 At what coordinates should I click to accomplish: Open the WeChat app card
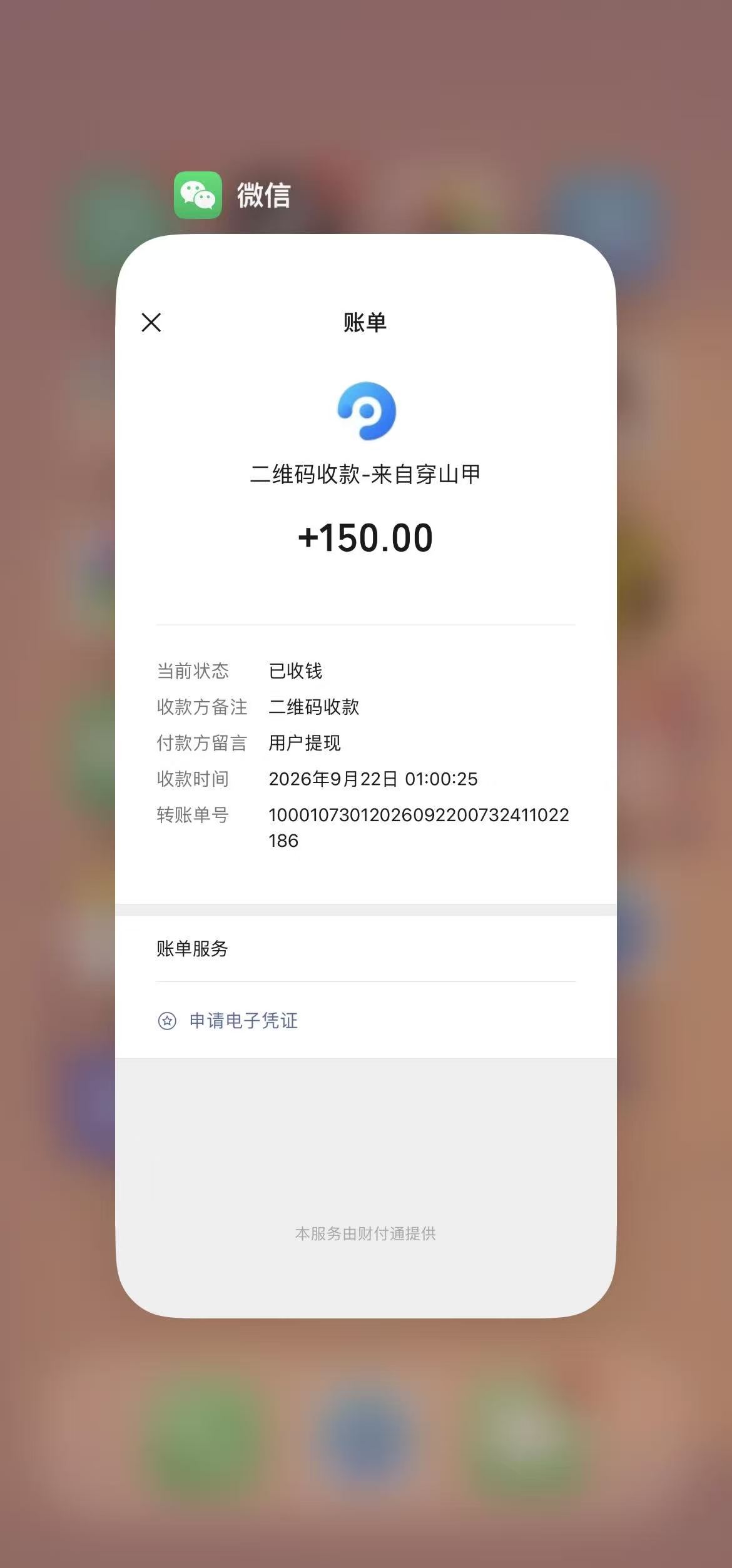pyautogui.click(x=366, y=776)
